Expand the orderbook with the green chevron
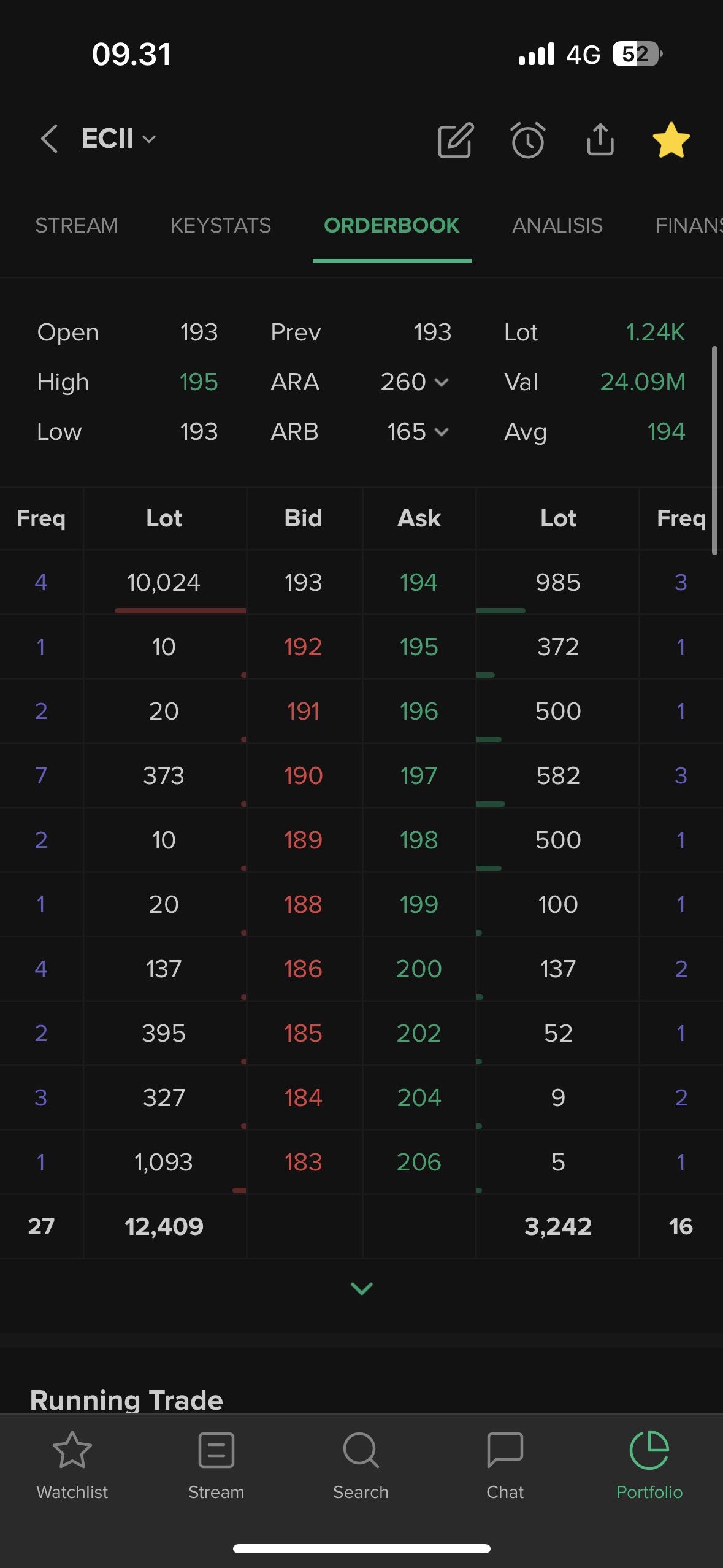The height and width of the screenshot is (1568, 723). click(x=361, y=1288)
